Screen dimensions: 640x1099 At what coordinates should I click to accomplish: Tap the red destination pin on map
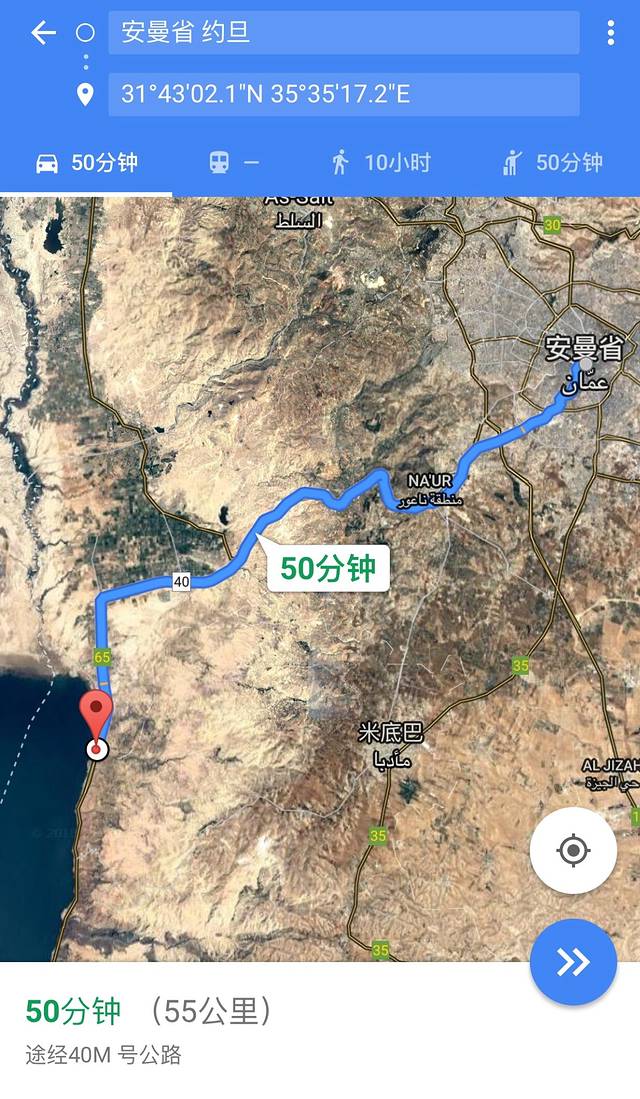click(x=96, y=716)
